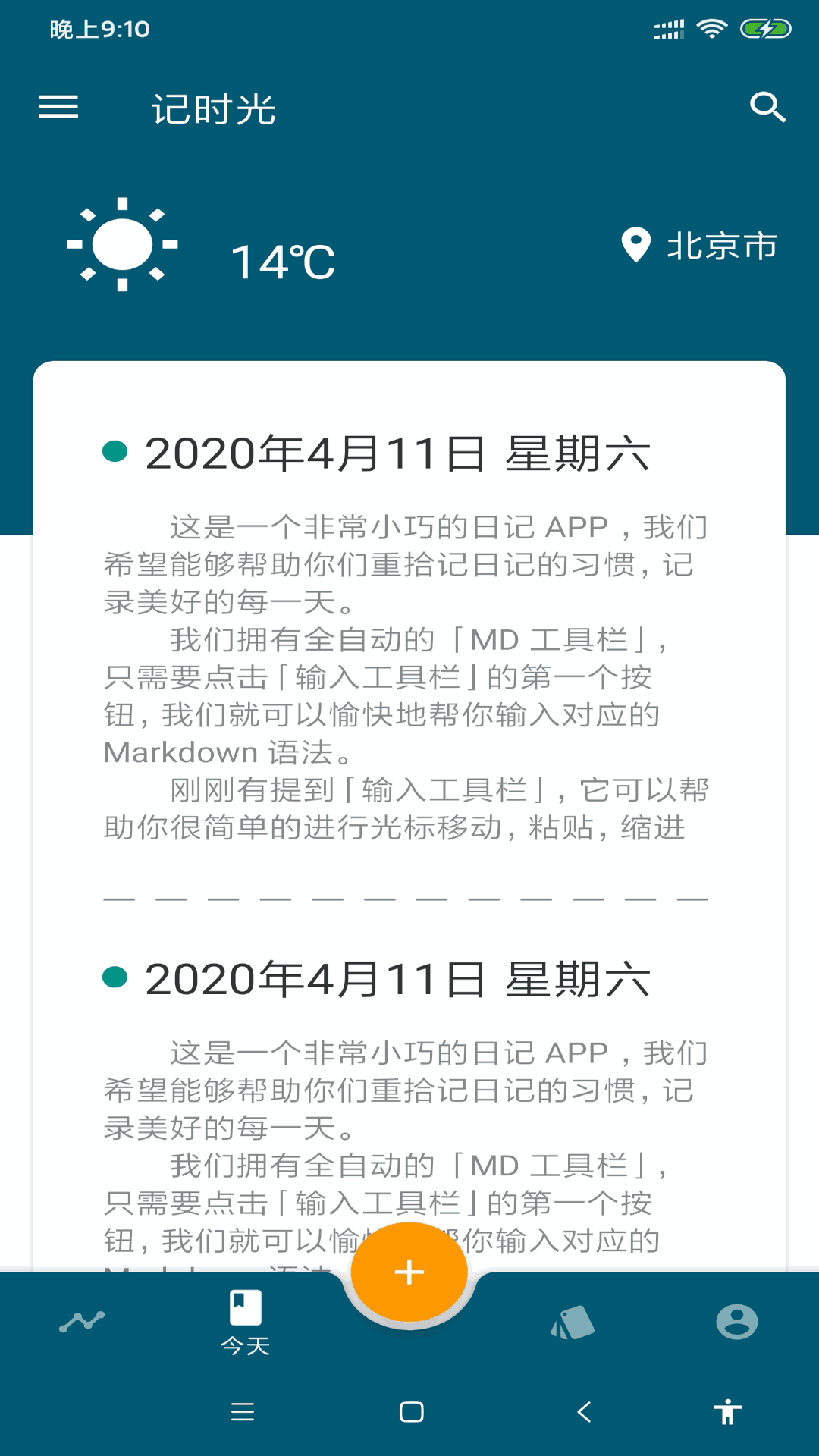Open the search icon

click(767, 107)
